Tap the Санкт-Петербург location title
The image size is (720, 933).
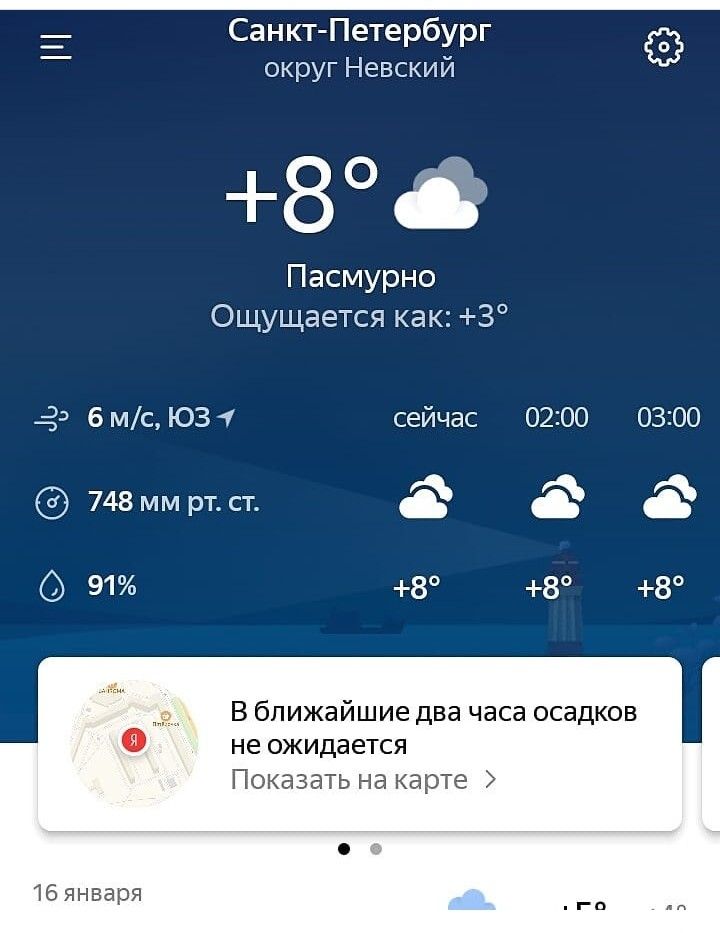360,32
